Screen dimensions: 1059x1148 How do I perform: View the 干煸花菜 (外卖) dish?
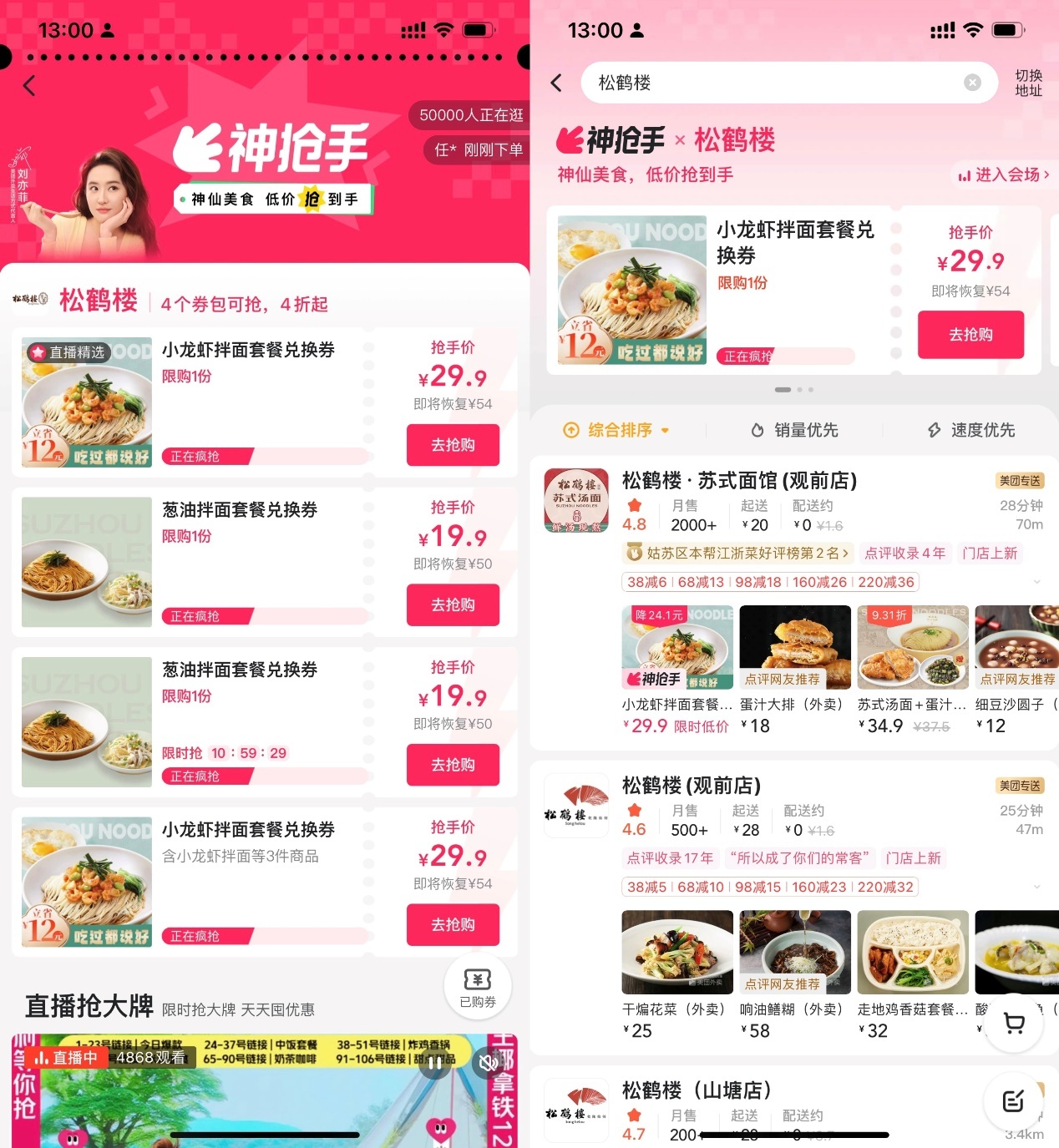677,952
